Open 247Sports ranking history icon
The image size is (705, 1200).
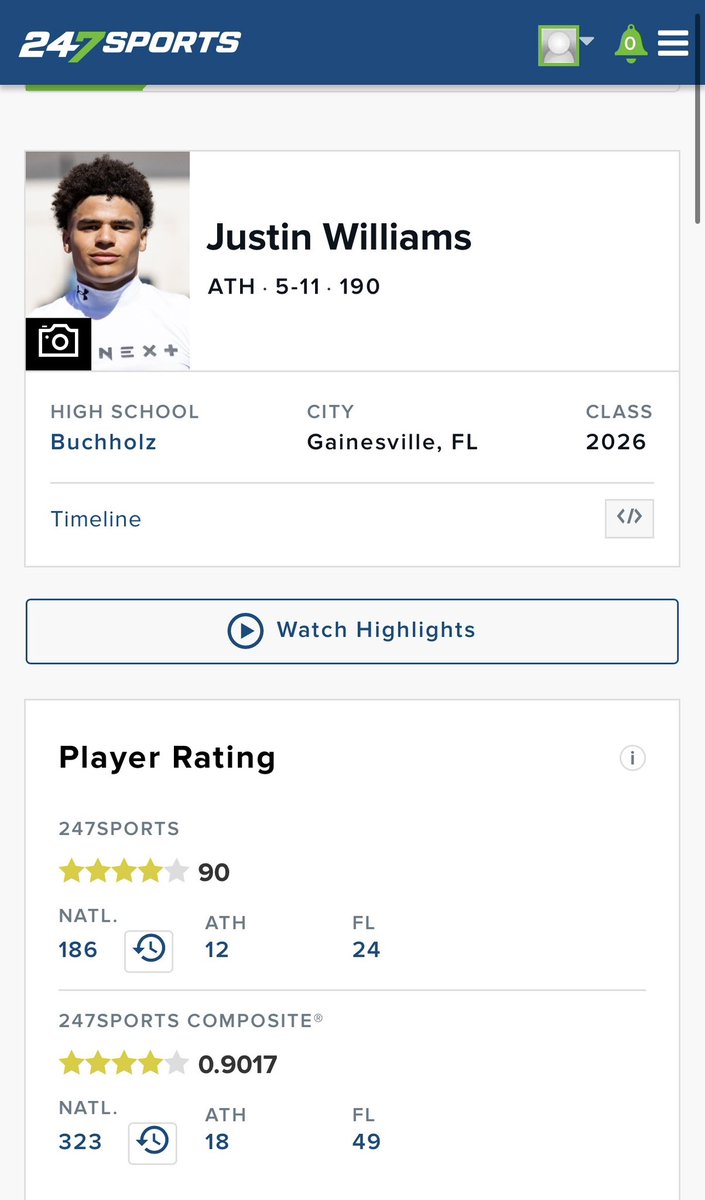point(149,950)
